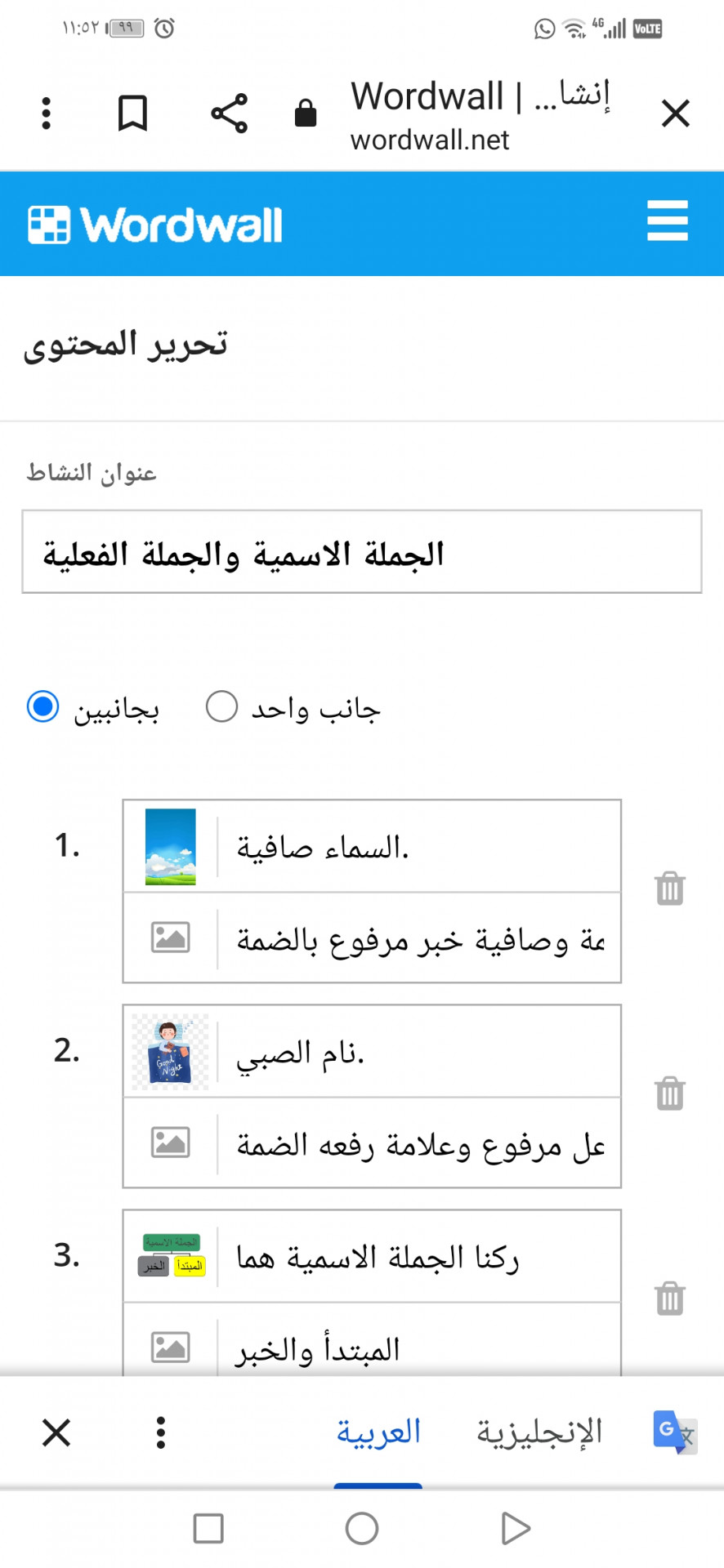Screen dimensions: 724x1568
Task: Share this Wordwall page
Action: pyautogui.click(x=229, y=114)
